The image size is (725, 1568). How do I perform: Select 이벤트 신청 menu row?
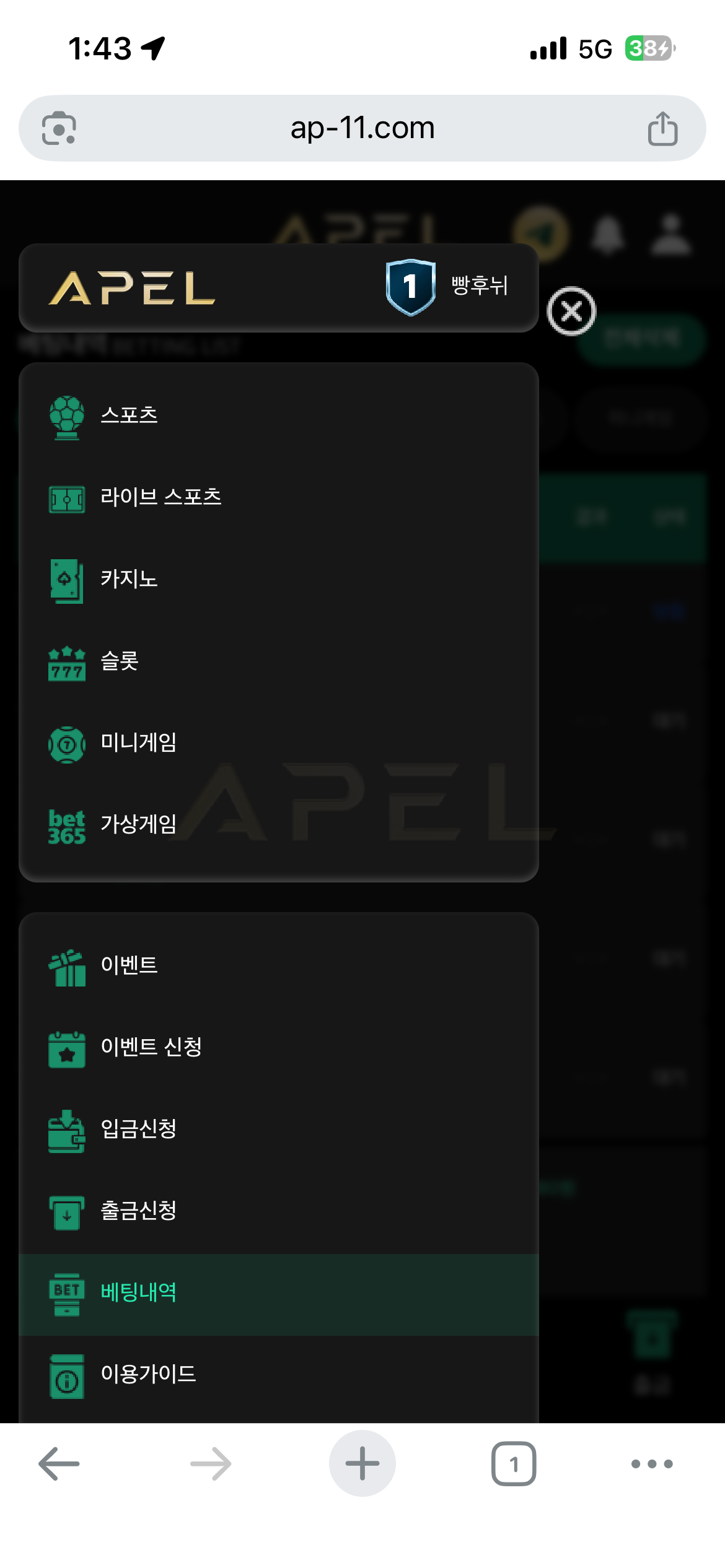pos(279,1048)
